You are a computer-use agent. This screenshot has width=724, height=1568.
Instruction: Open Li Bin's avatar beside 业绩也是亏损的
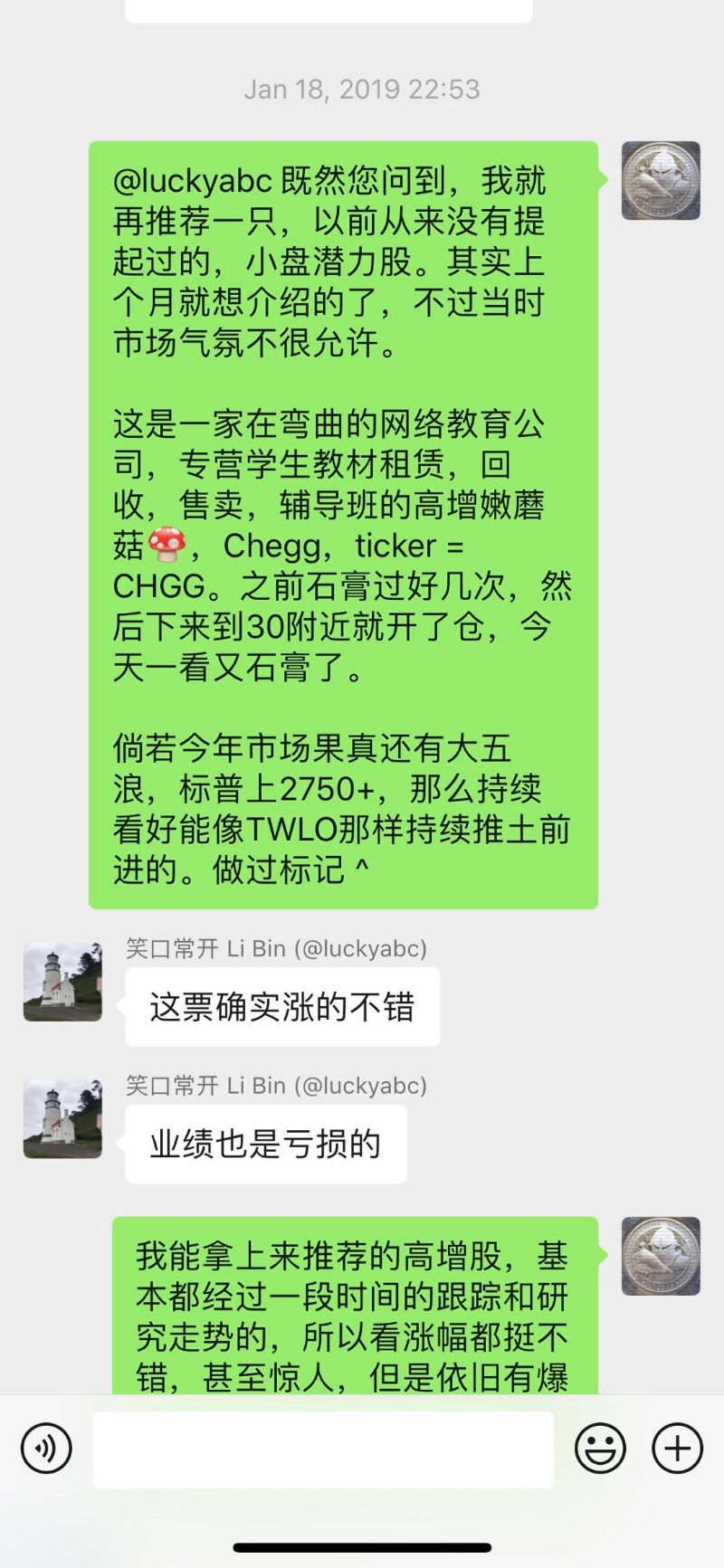[x=62, y=1118]
